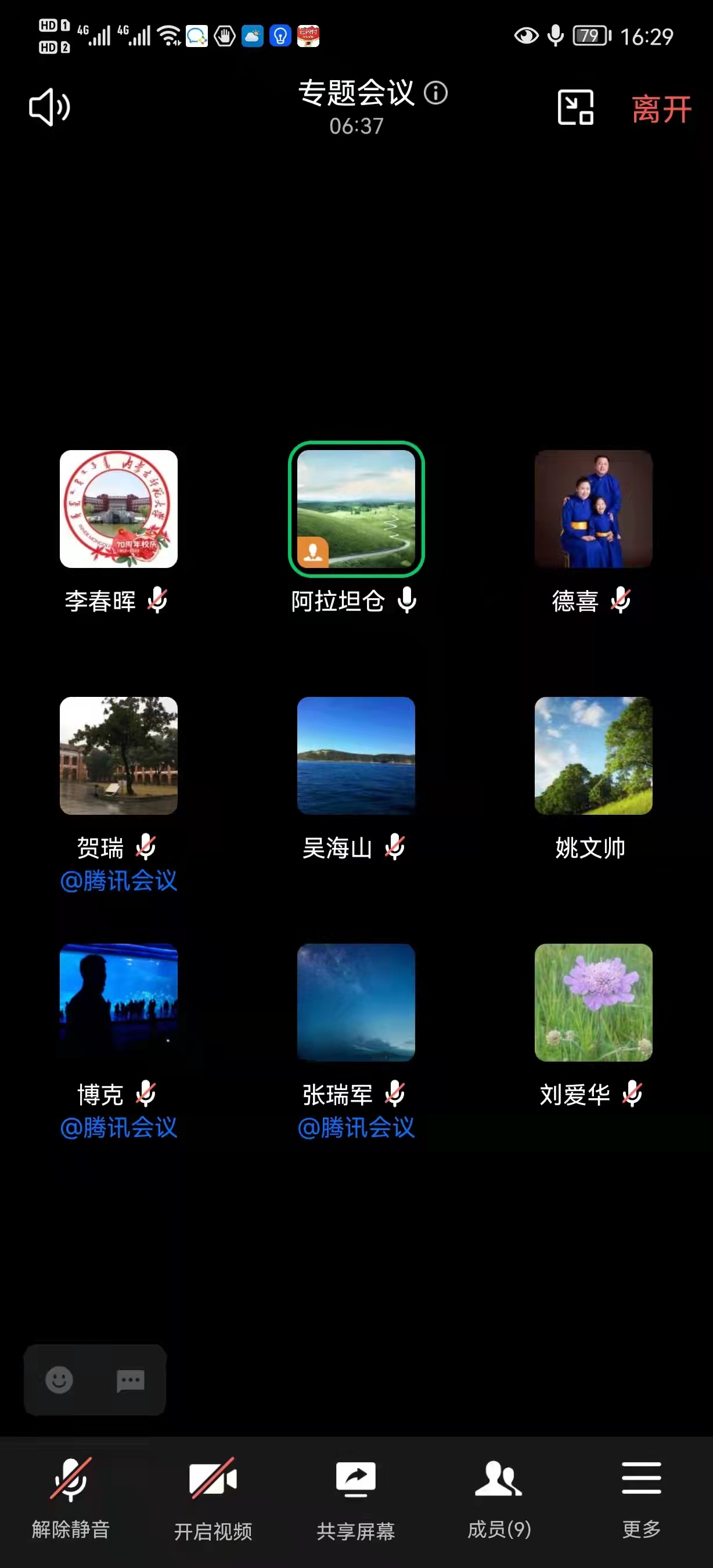The height and width of the screenshot is (1568, 713).
Task: Toggle the speaker audio output icon
Action: point(50,108)
